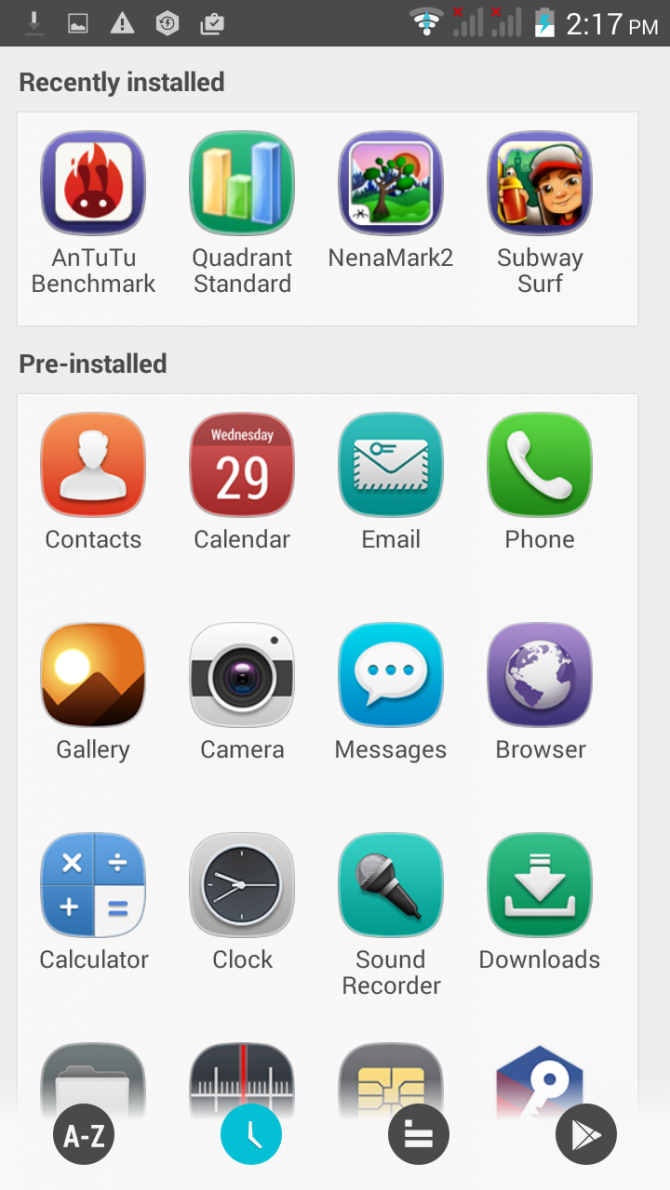670x1190 pixels.
Task: Launch Subway Surf game
Action: click(x=539, y=183)
